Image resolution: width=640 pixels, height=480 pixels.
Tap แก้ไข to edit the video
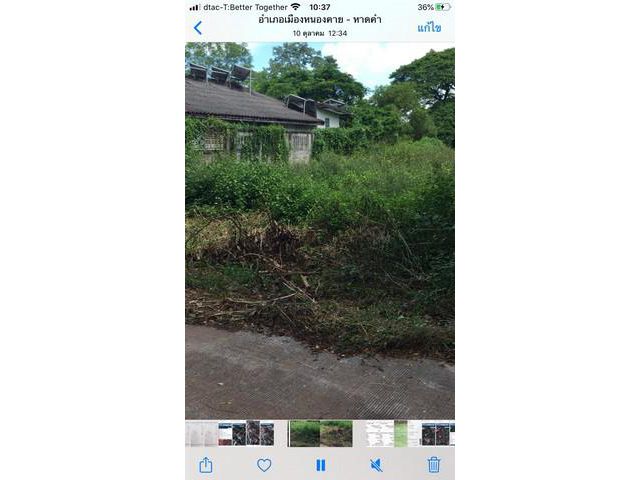(429, 28)
